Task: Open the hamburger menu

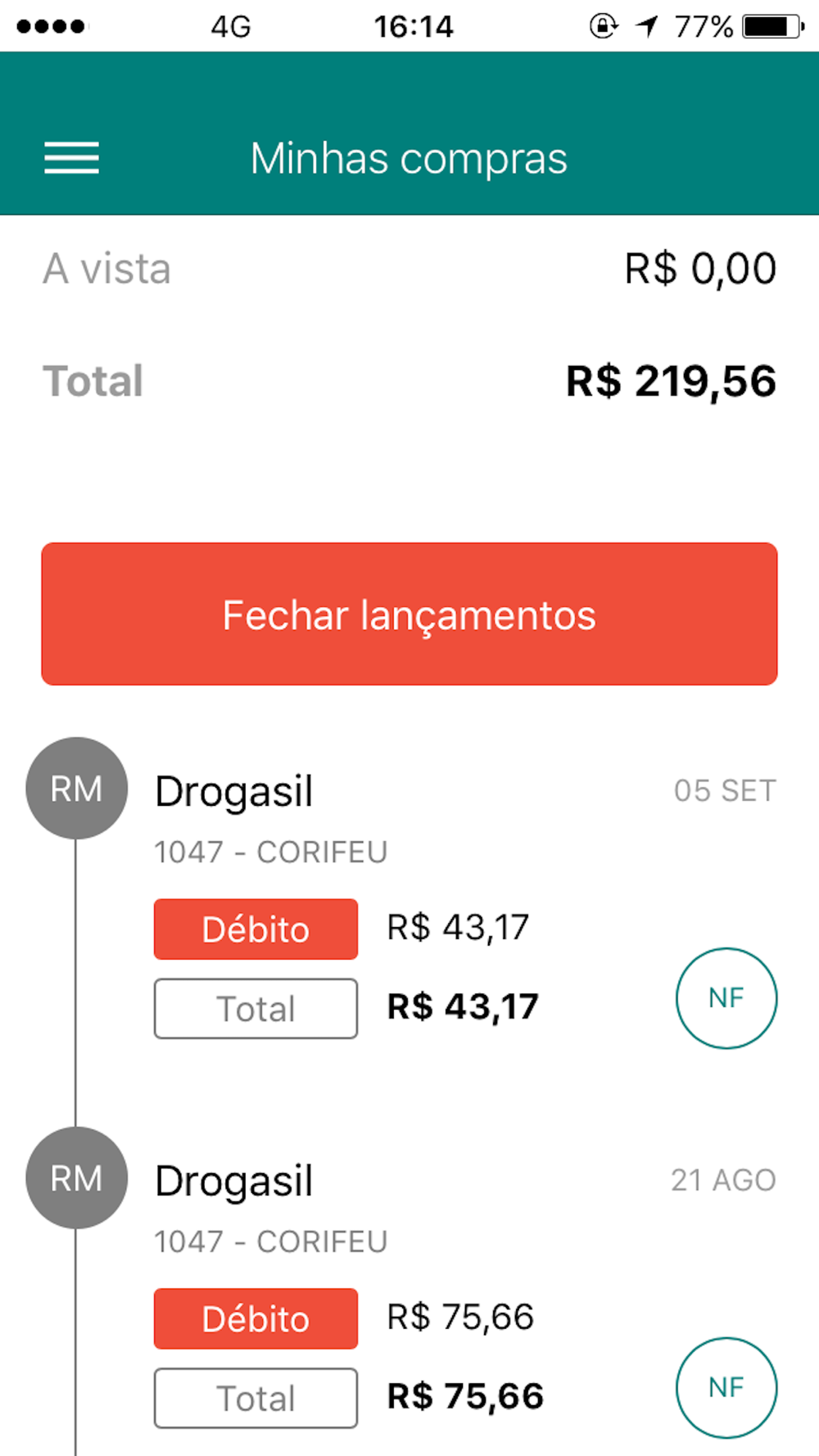Action: point(71,158)
